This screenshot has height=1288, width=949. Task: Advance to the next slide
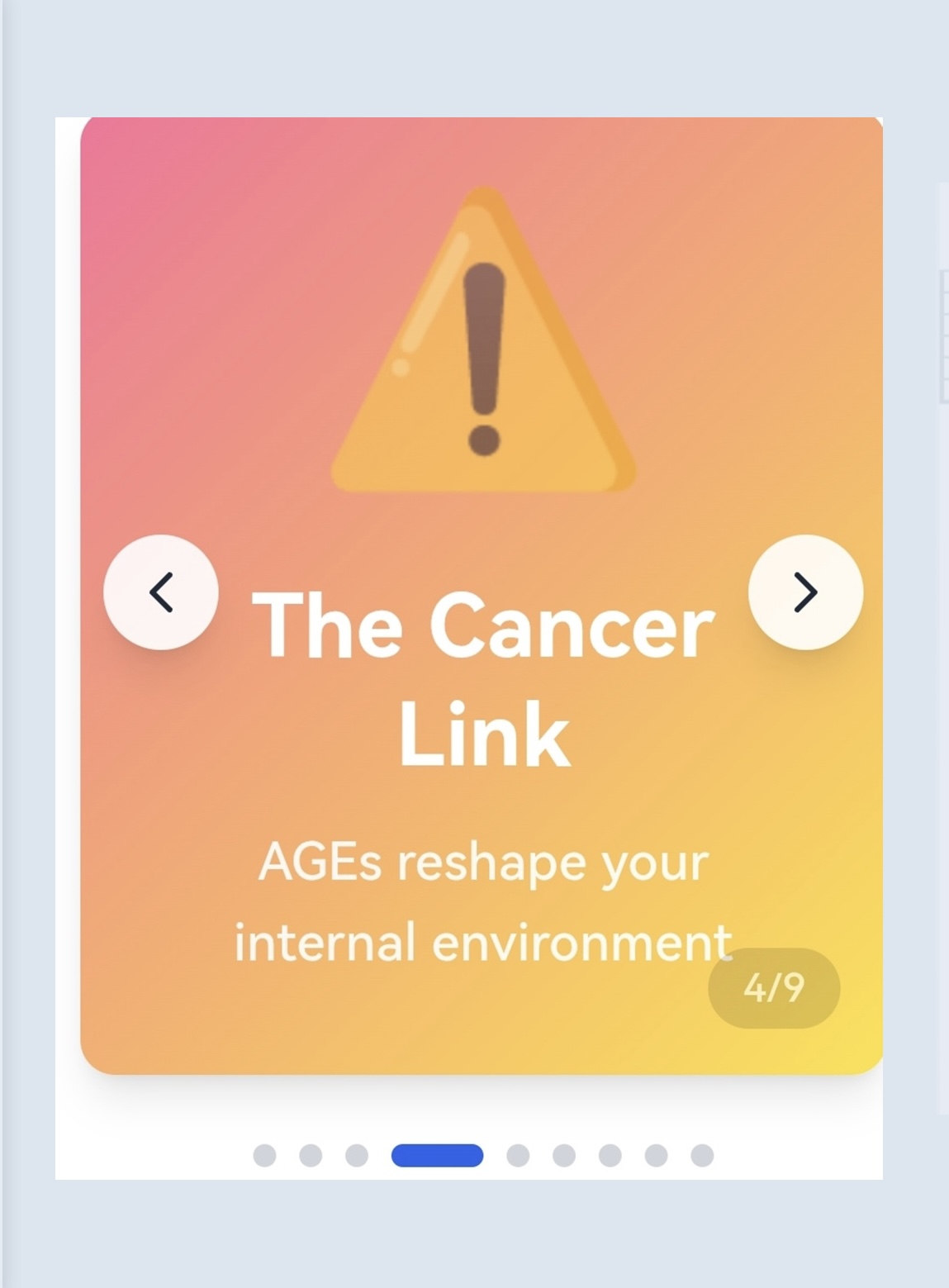click(x=805, y=592)
